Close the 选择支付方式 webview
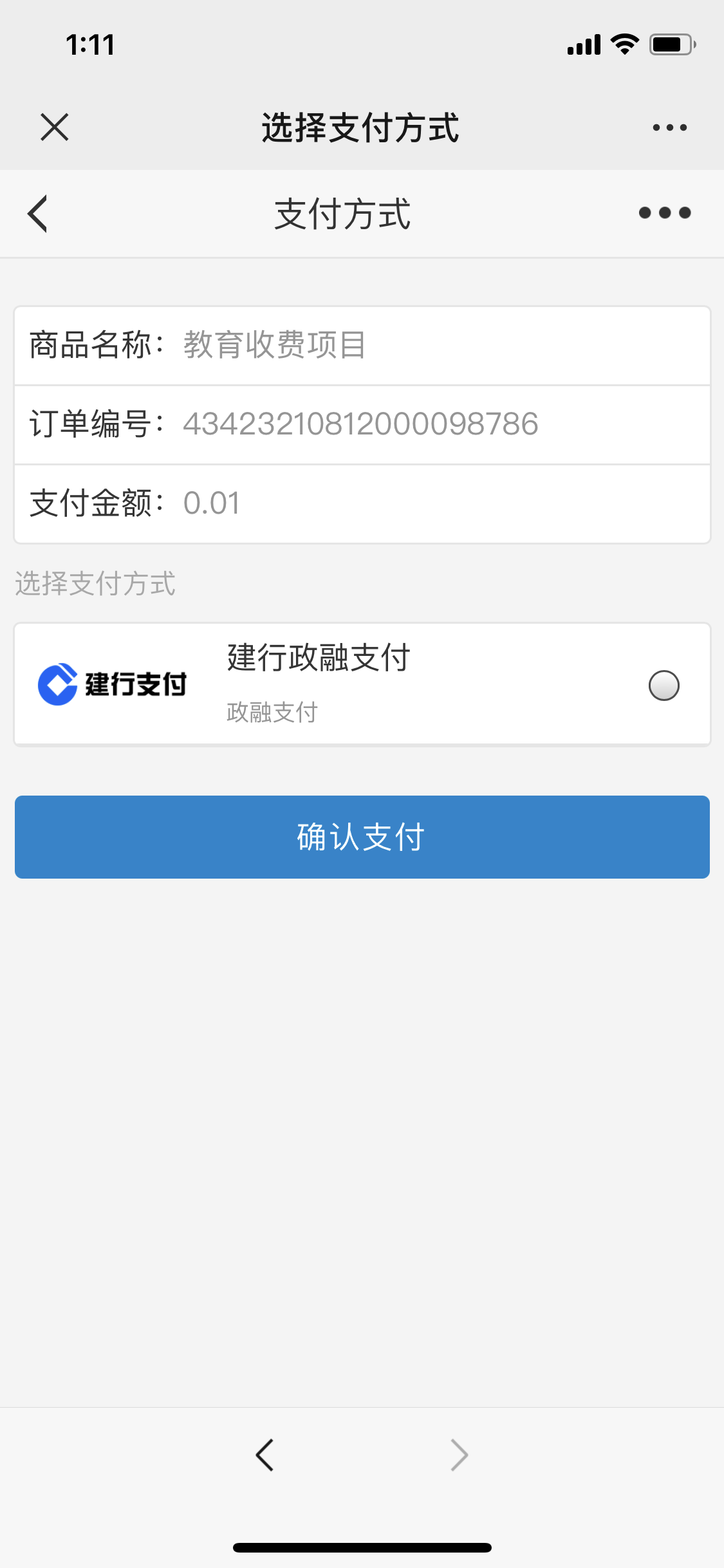The width and height of the screenshot is (724, 1568). pyautogui.click(x=55, y=127)
